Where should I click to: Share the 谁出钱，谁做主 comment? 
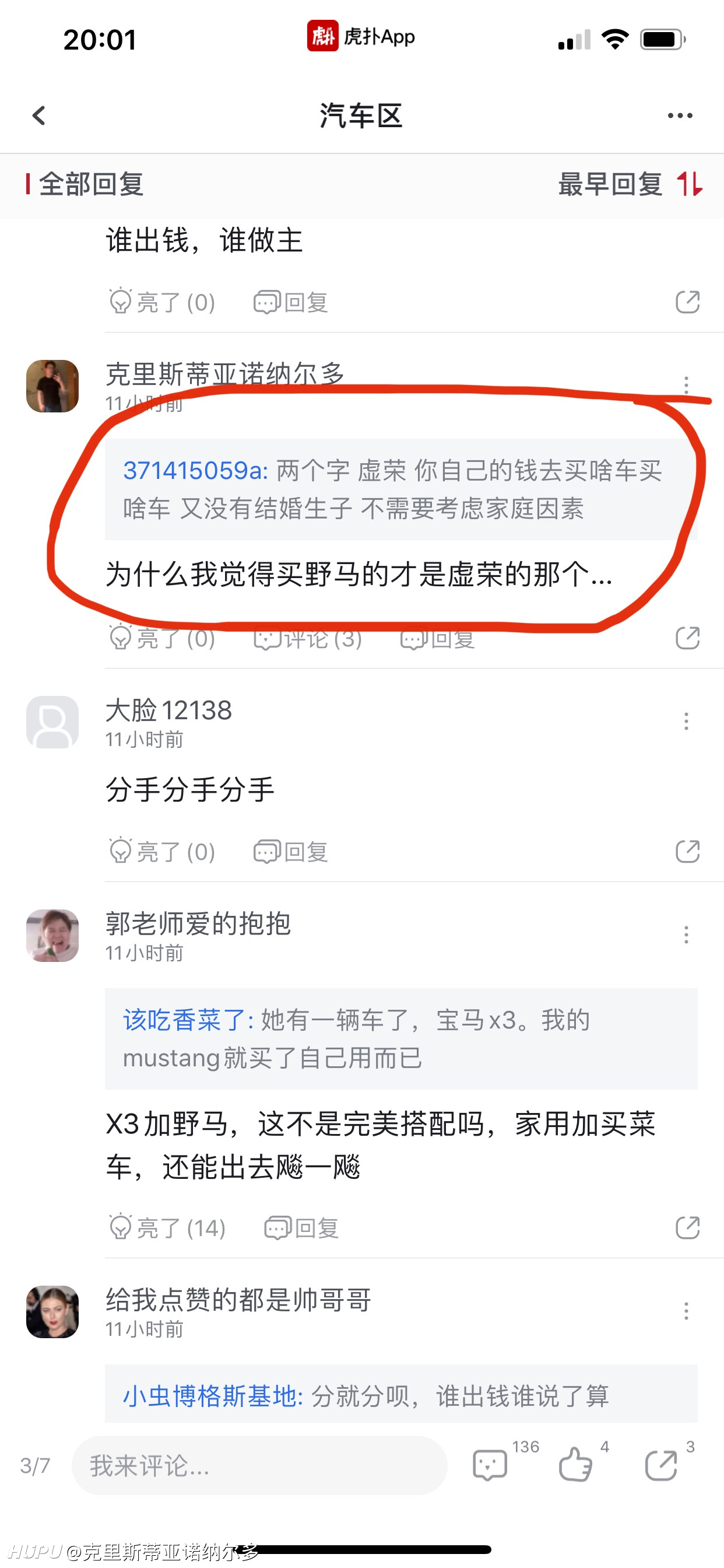pyautogui.click(x=687, y=302)
